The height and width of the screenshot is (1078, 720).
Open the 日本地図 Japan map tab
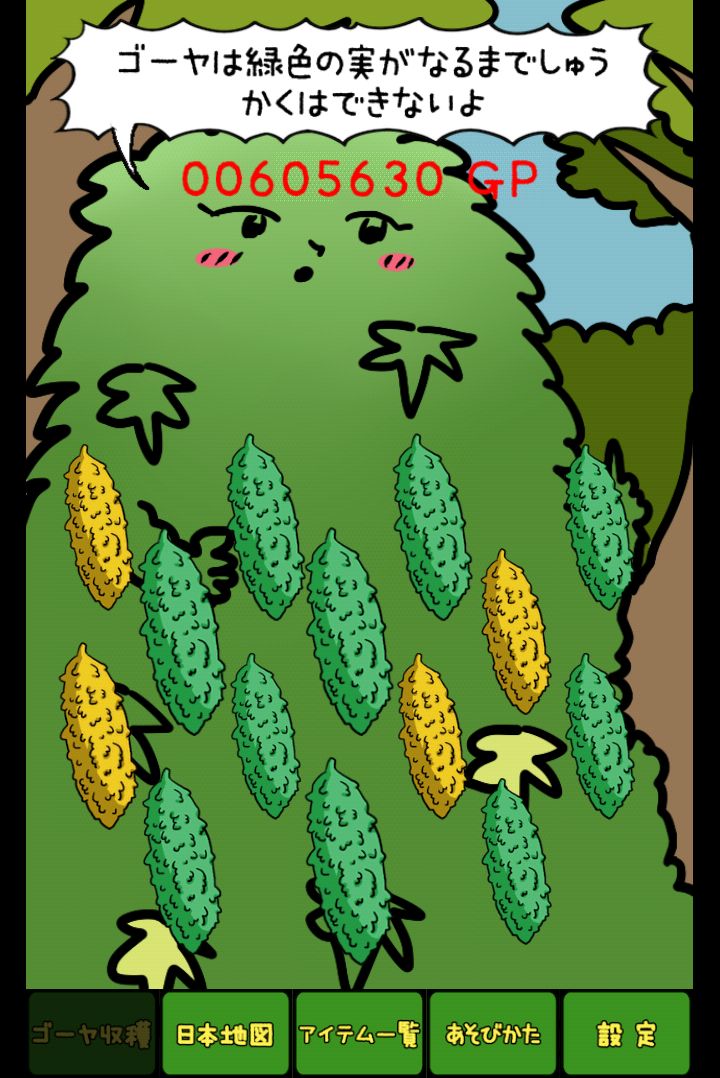tap(225, 1034)
